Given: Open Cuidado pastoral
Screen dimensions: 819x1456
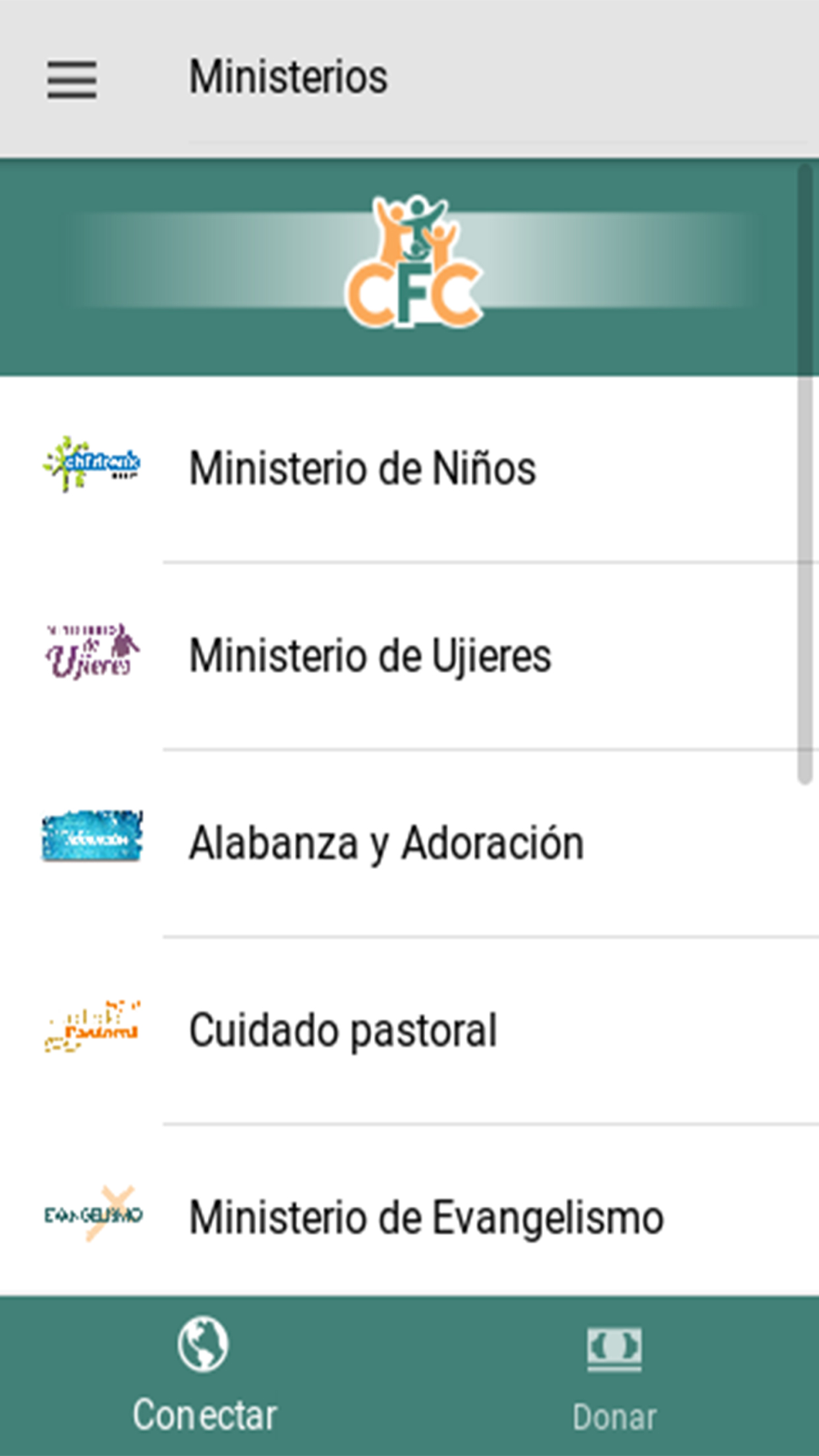Looking at the screenshot, I should [x=409, y=1031].
